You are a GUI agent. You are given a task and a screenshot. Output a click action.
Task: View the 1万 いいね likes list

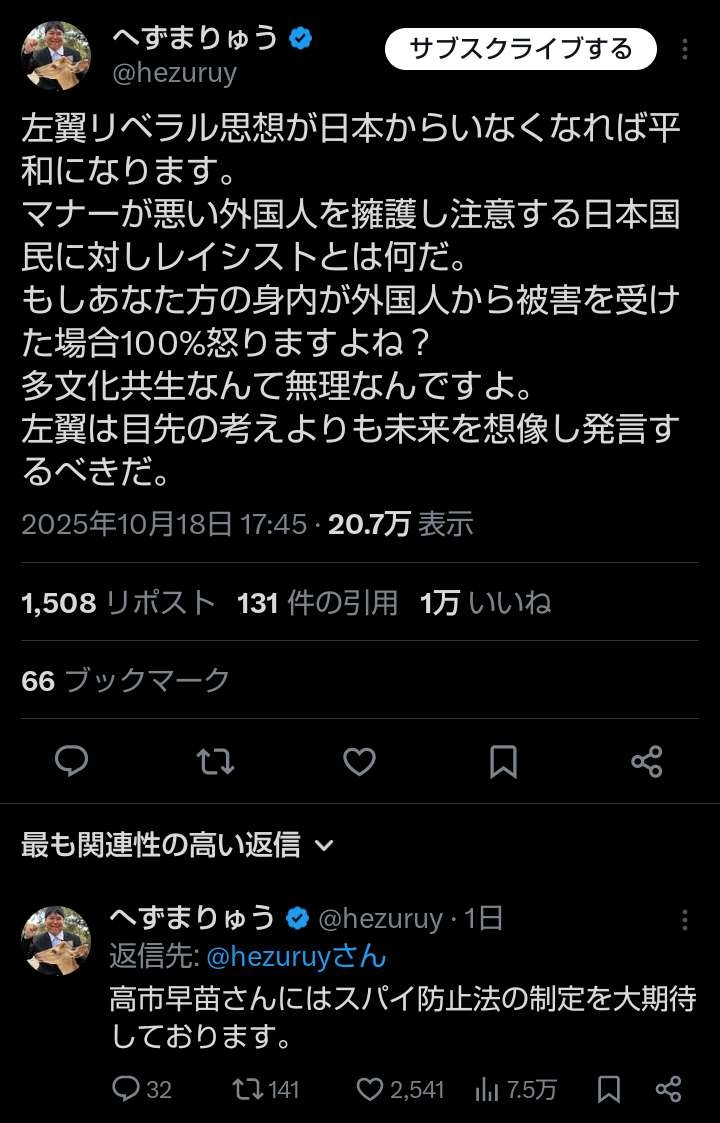pyautogui.click(x=485, y=603)
